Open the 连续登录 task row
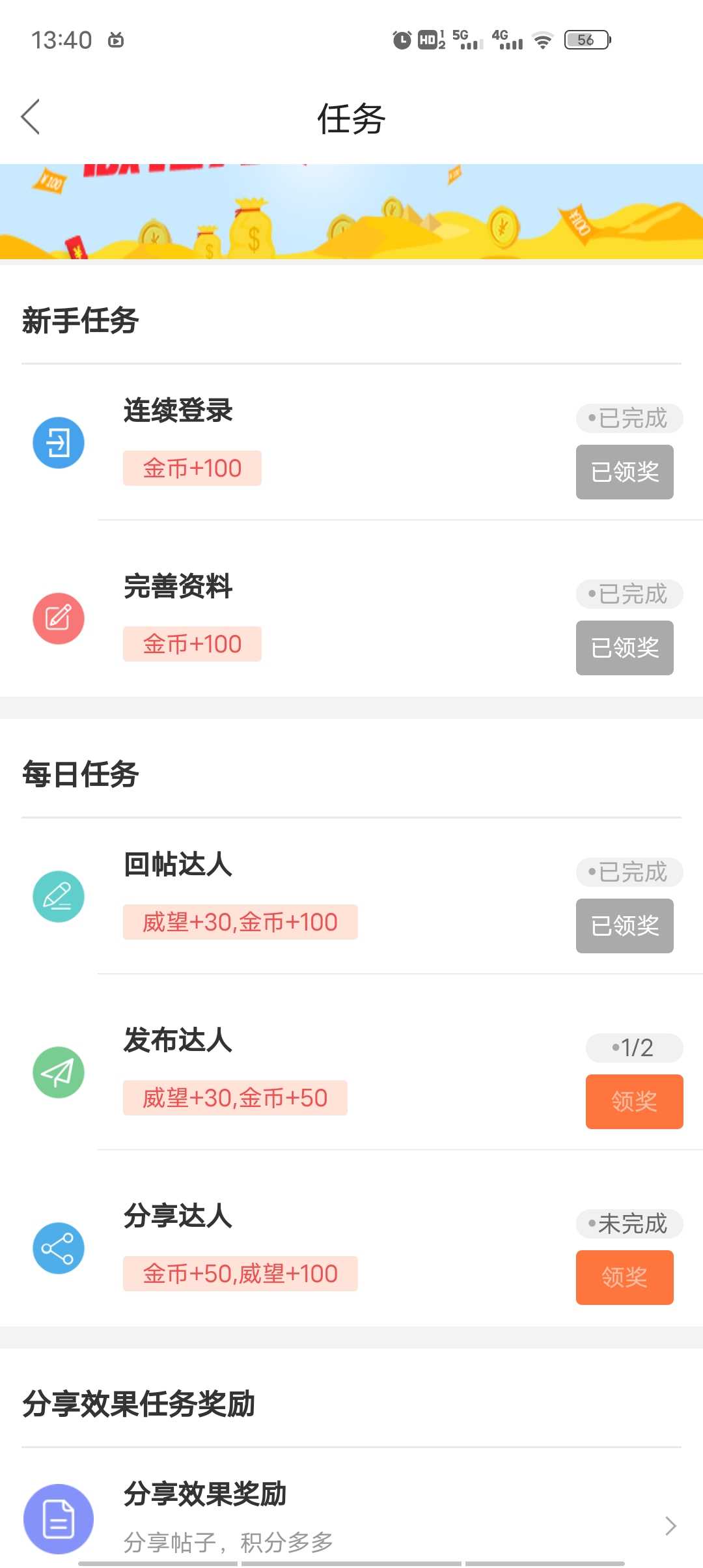 pos(351,443)
